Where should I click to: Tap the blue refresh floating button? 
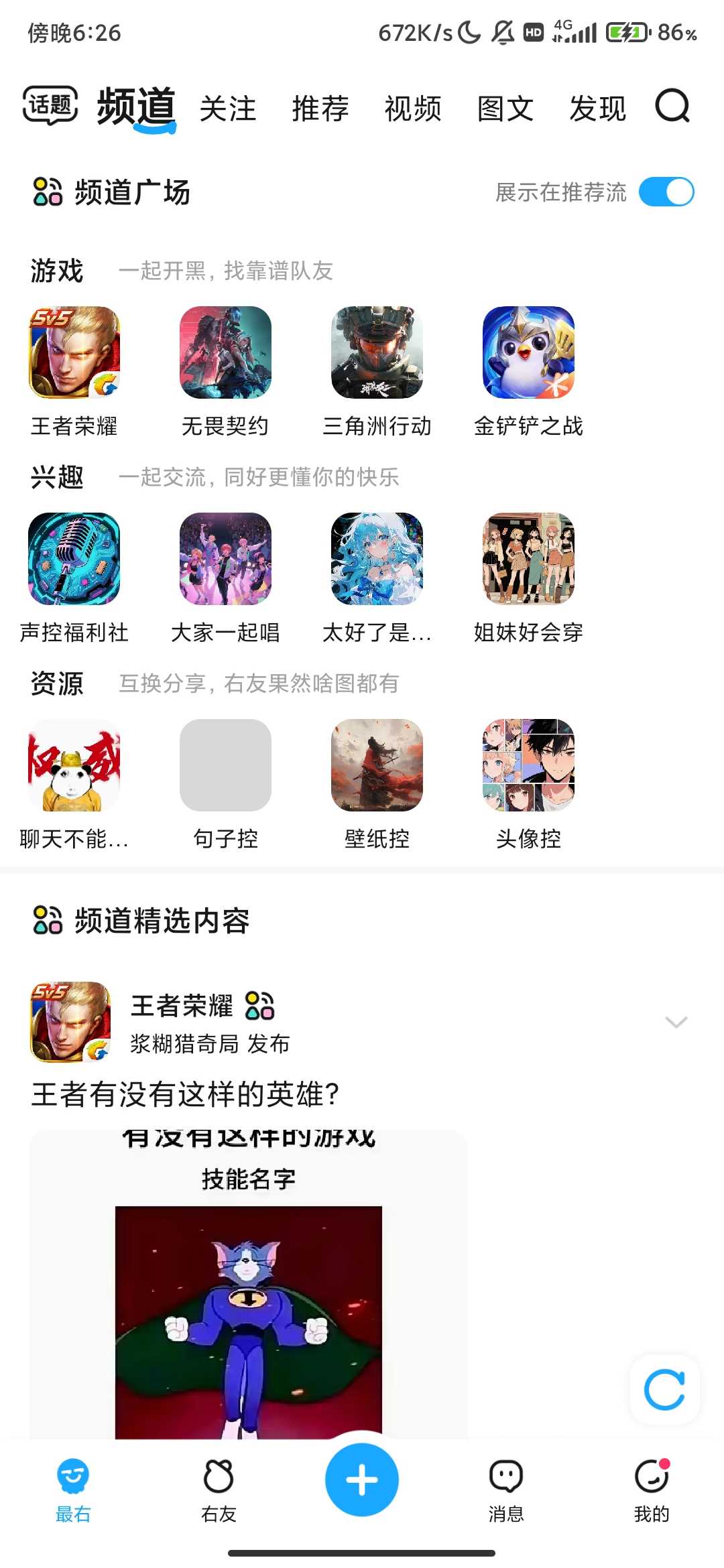click(664, 1390)
